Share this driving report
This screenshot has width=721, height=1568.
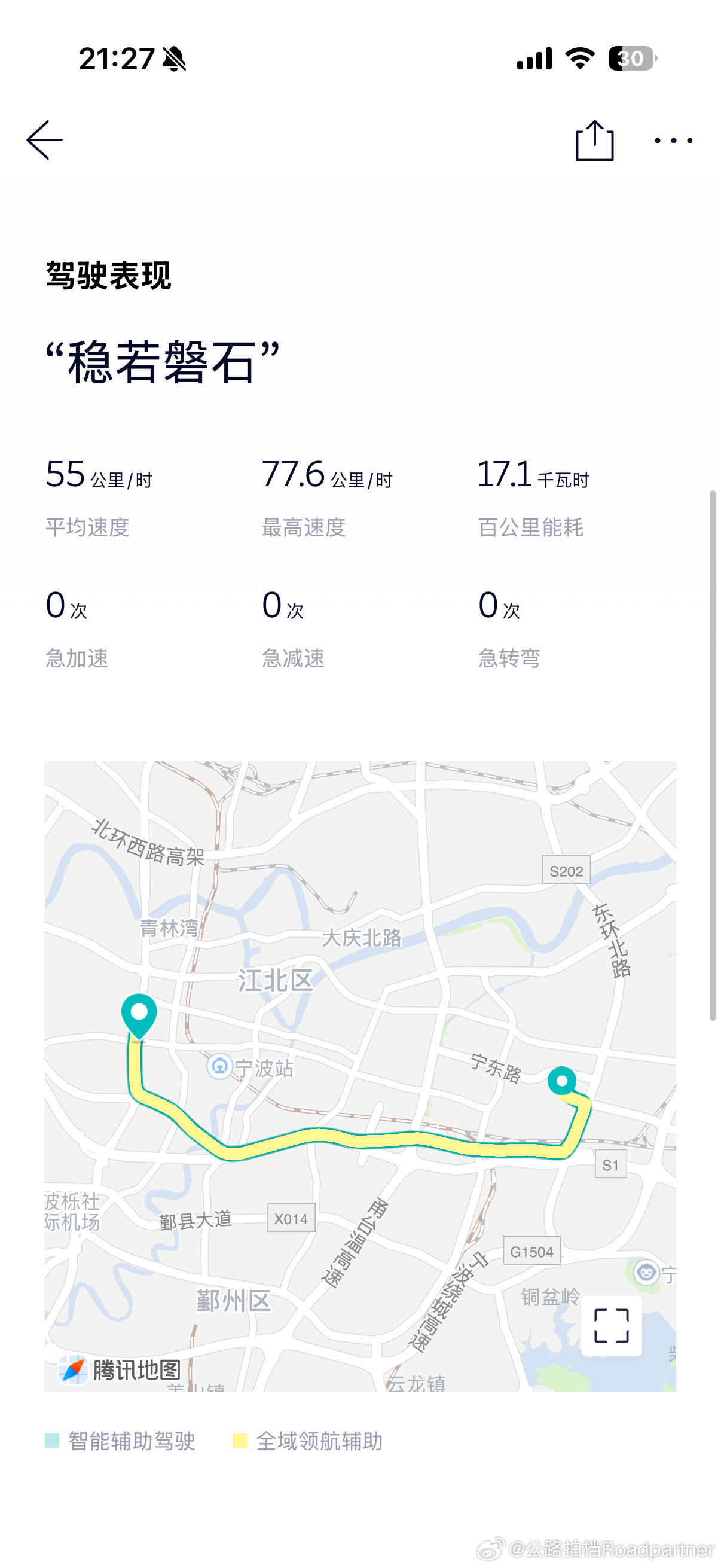[x=594, y=141]
